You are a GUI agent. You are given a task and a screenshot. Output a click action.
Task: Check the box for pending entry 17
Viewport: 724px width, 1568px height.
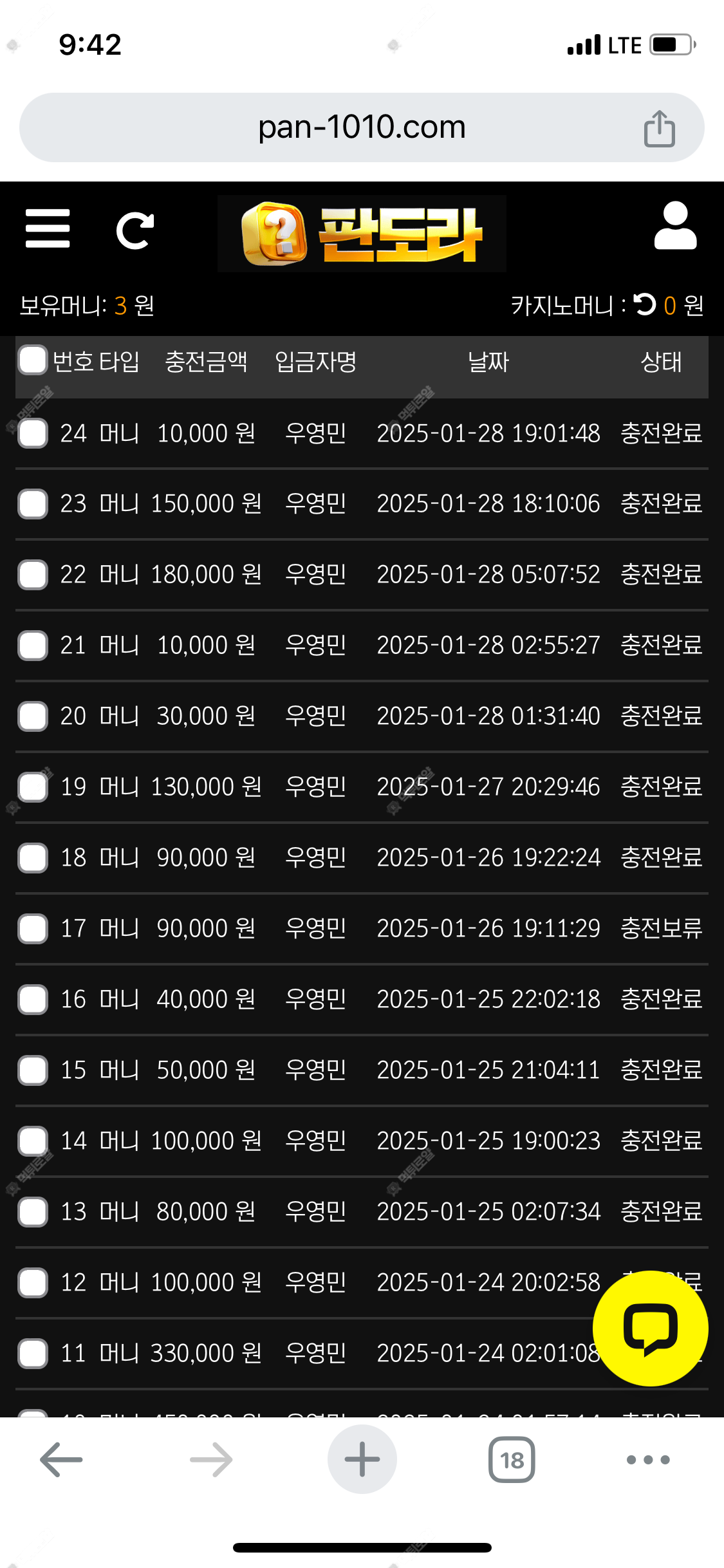[x=33, y=929]
